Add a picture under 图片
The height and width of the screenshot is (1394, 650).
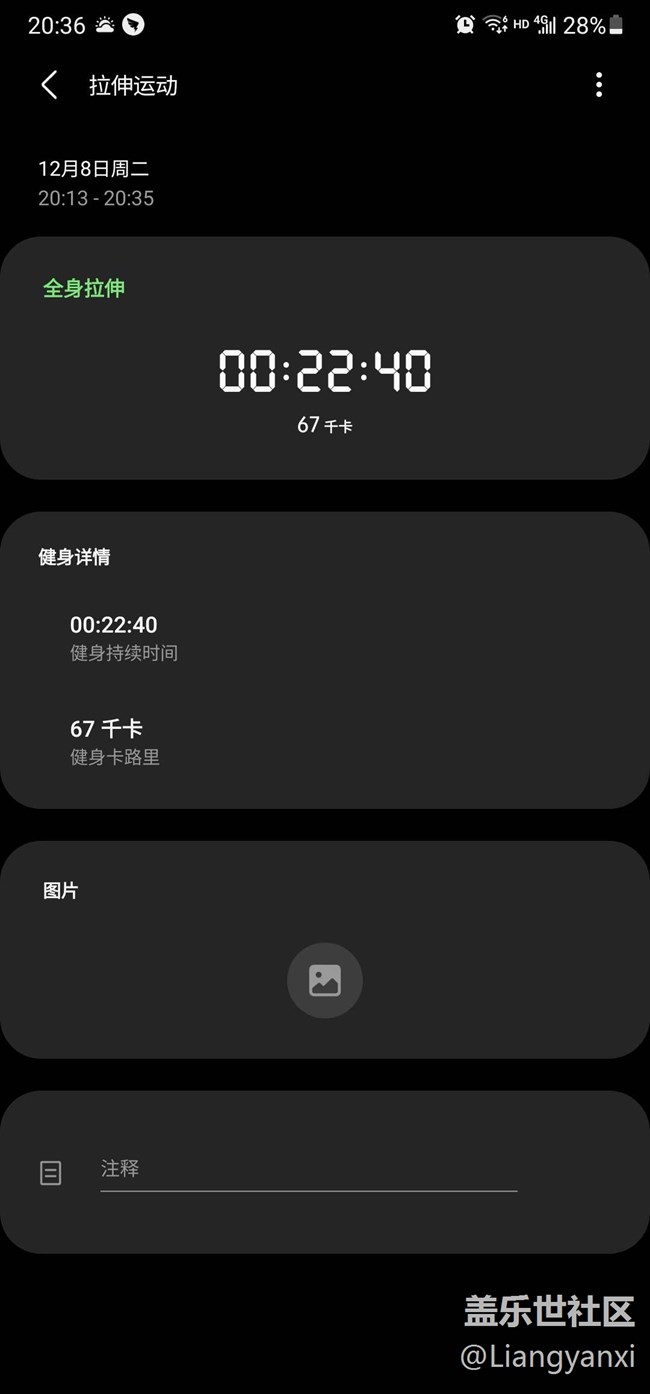325,980
